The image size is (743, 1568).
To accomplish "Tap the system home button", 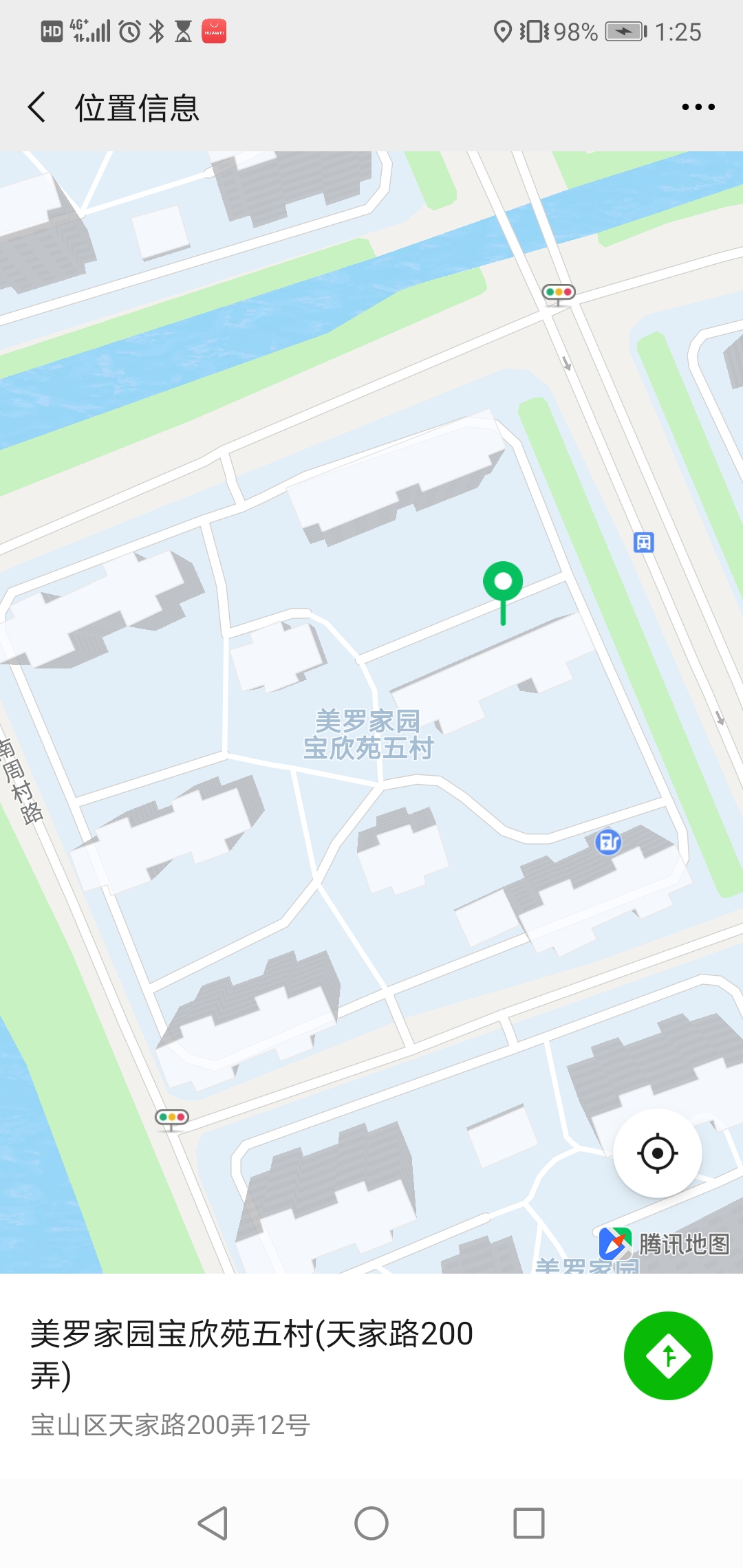I will tap(371, 1523).
